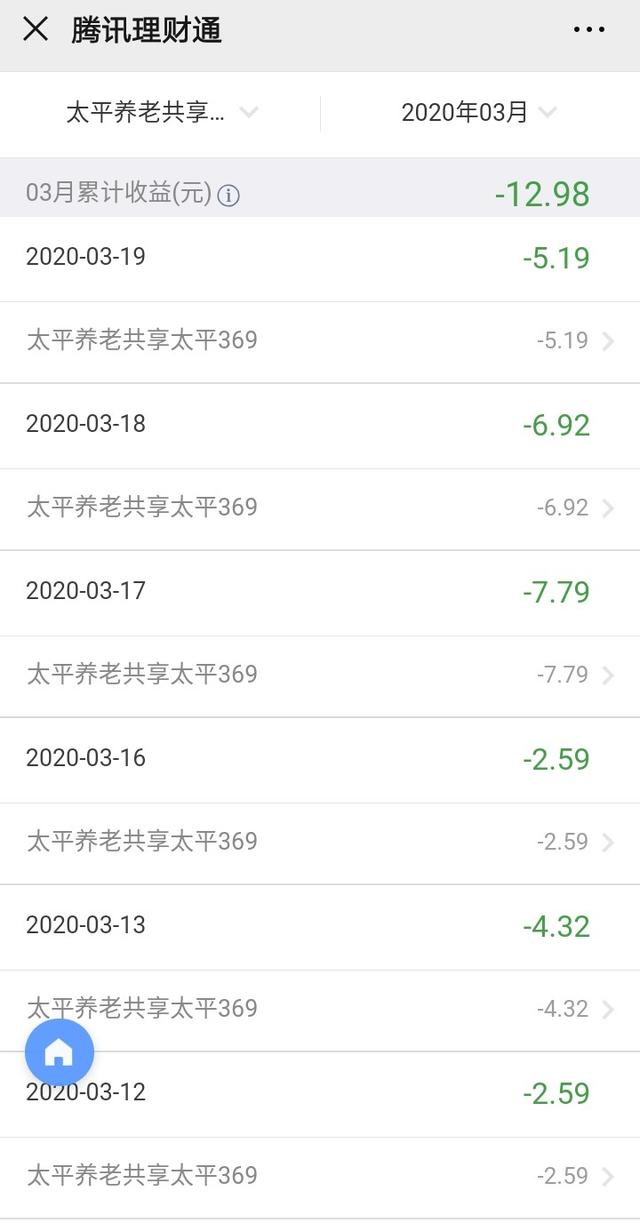Open 太平养老共享太平369 detail showing -6.92
This screenshot has height=1223, width=640.
(320, 508)
